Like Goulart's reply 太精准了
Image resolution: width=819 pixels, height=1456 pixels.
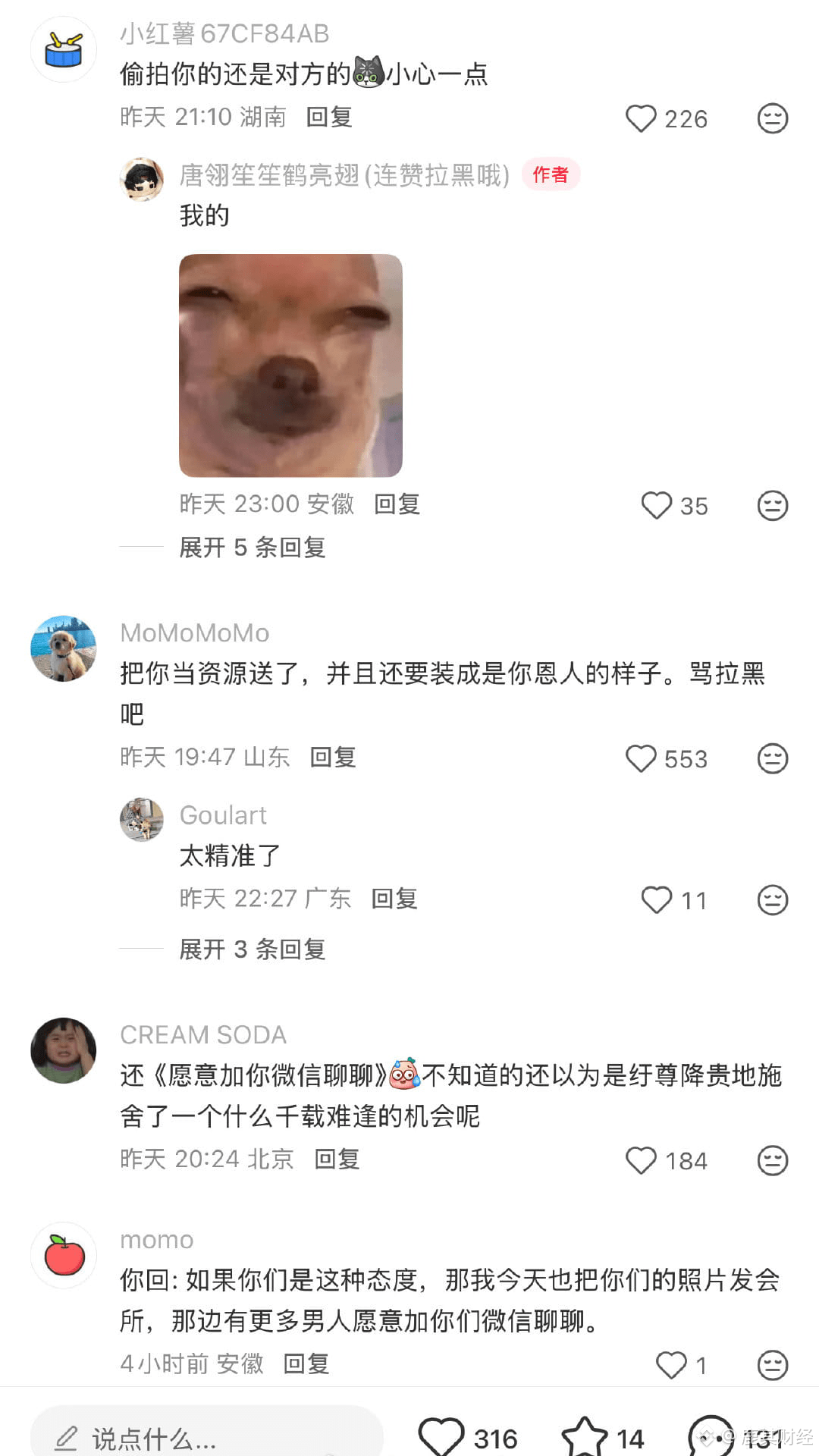point(657,900)
